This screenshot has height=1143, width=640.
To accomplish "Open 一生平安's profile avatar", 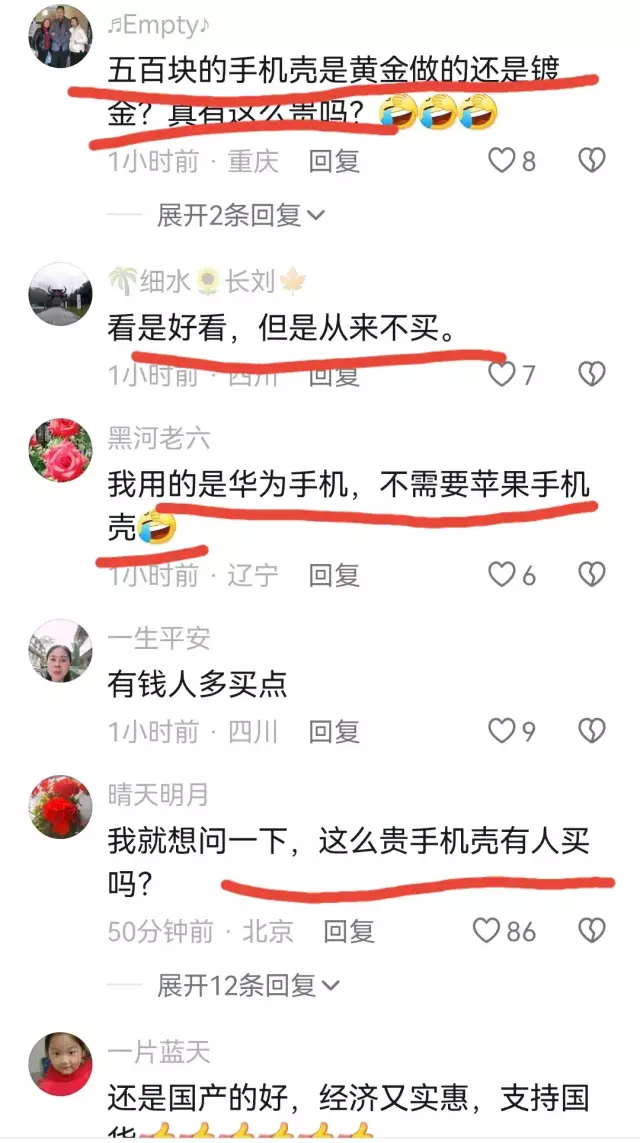I will (x=60, y=651).
